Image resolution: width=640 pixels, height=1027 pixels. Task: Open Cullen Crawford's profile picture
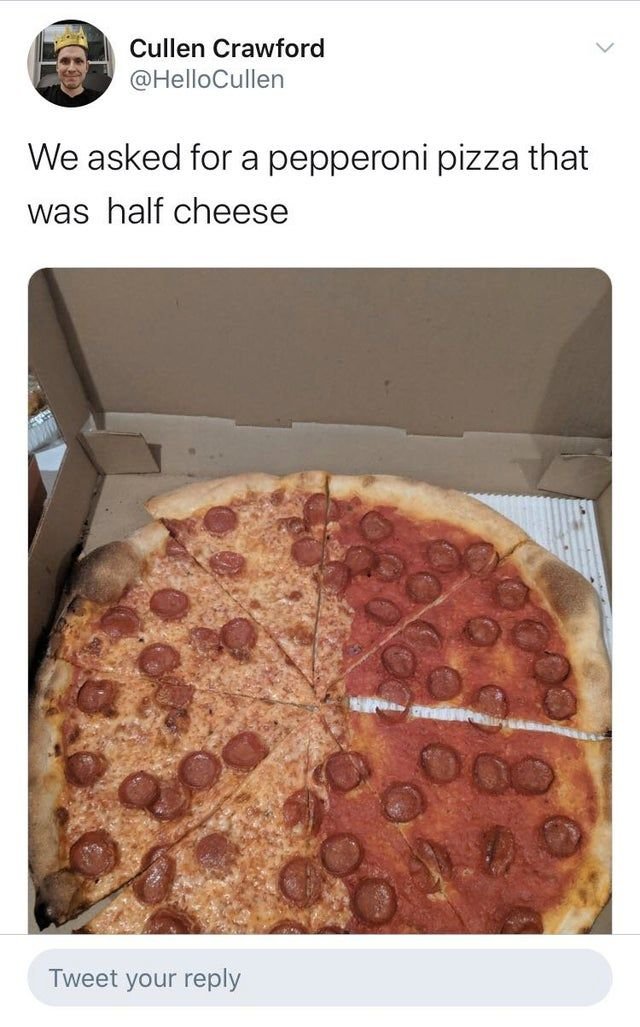[x=70, y=63]
